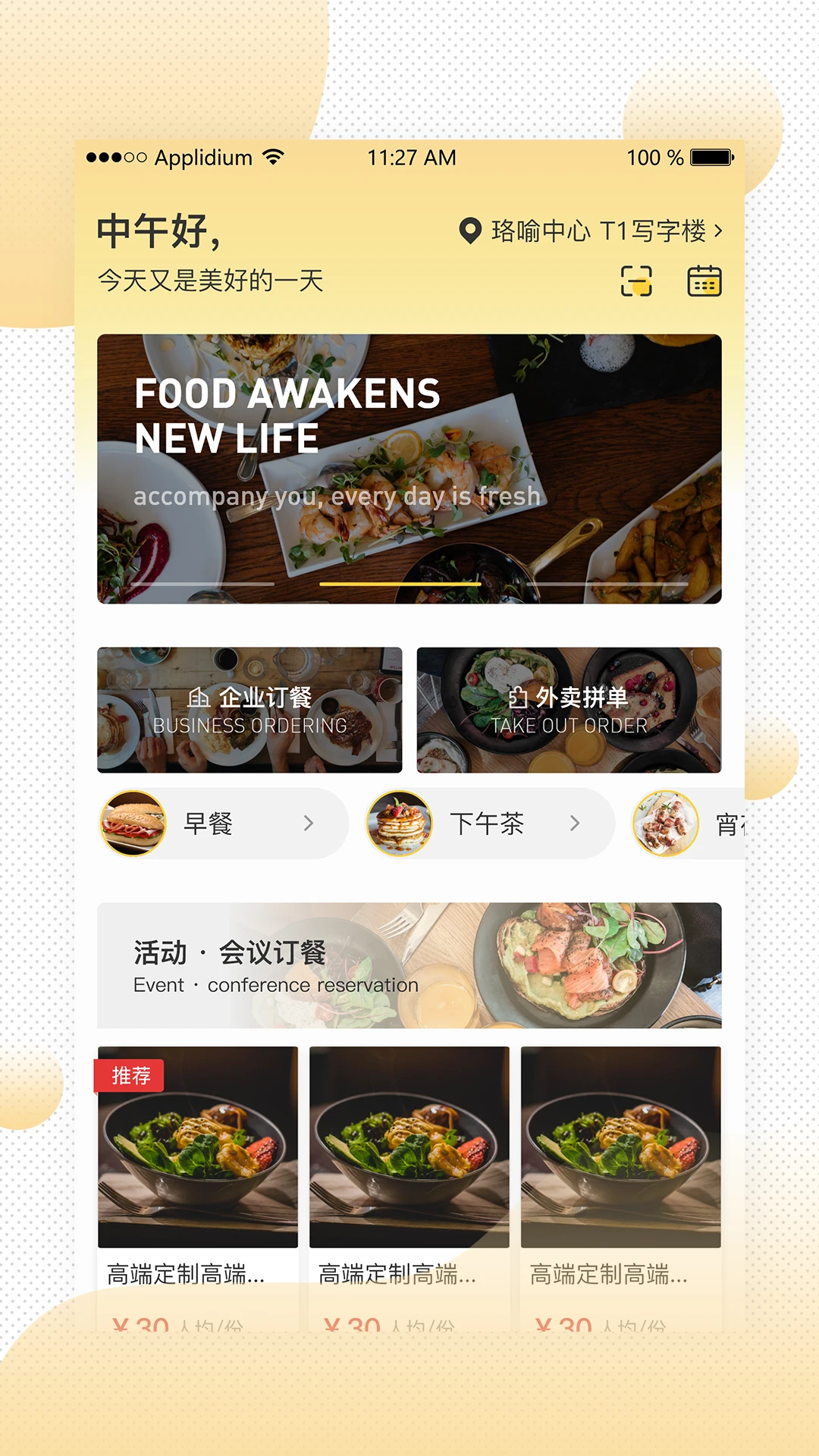Screen dimensions: 819x1456
Task: Open the Business Ordering 企业订餐 card
Action: pyautogui.click(x=249, y=711)
